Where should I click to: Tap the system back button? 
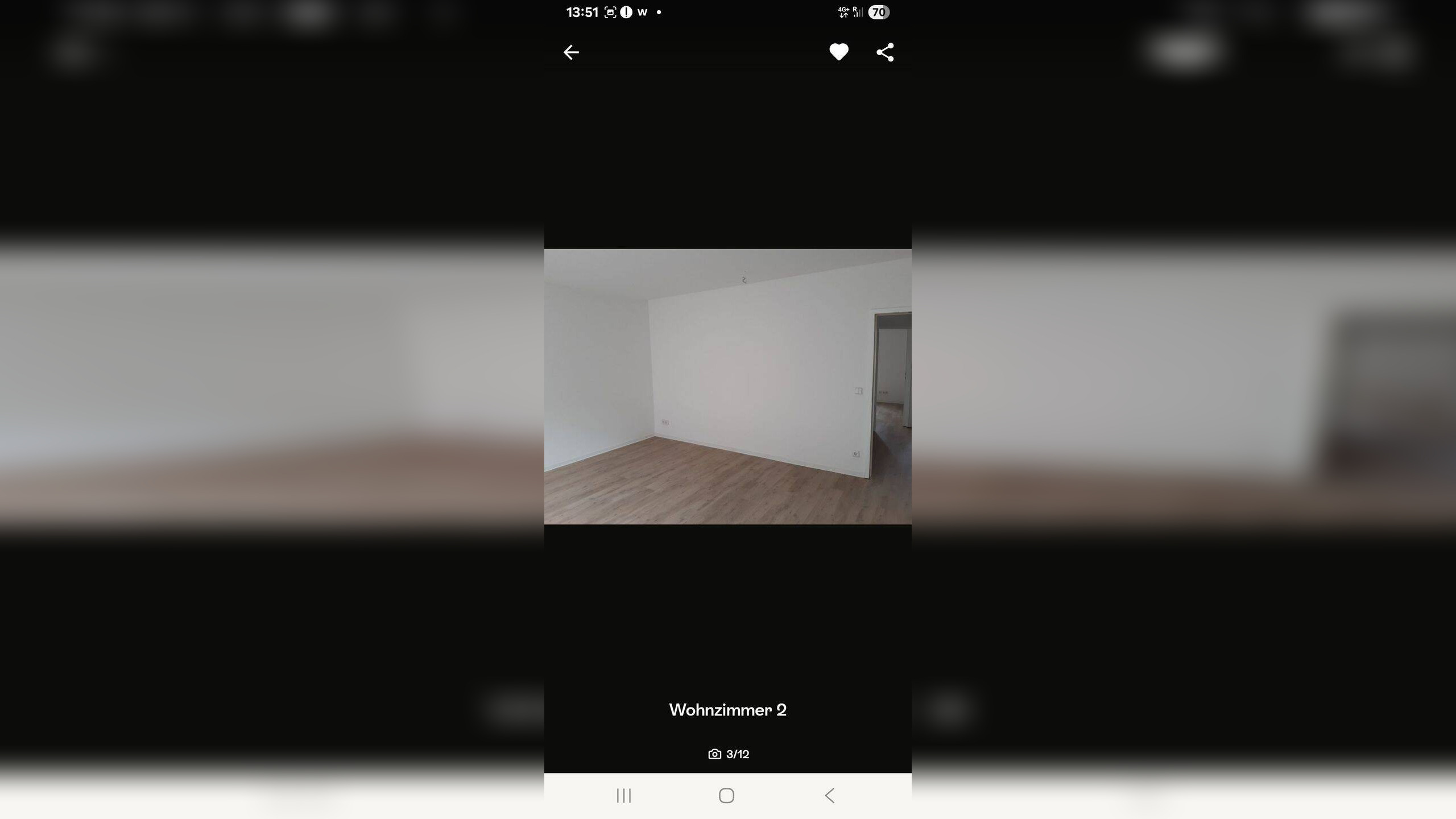(830, 796)
